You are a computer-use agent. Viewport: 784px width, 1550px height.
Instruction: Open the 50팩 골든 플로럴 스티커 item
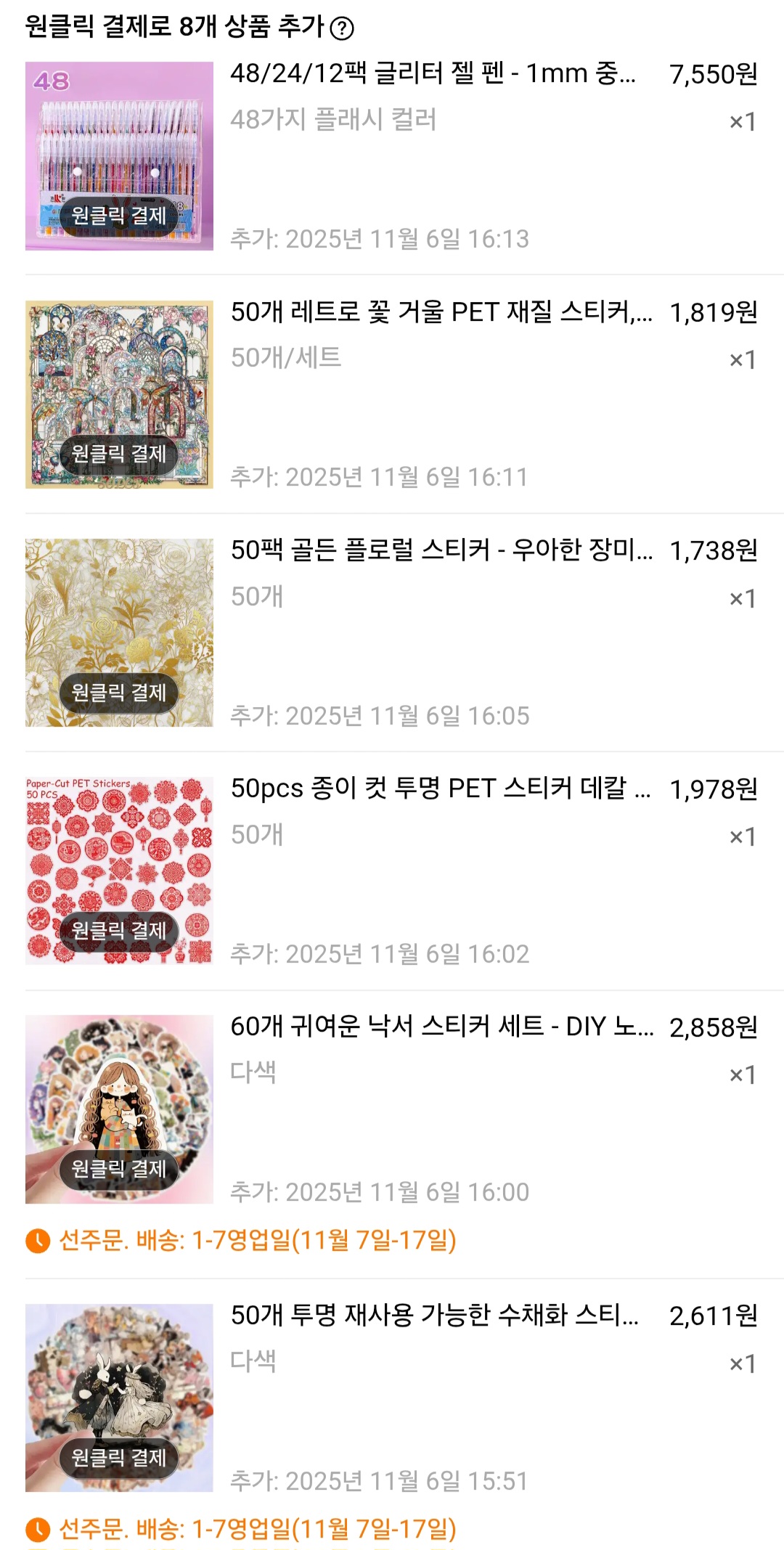pyautogui.click(x=441, y=550)
